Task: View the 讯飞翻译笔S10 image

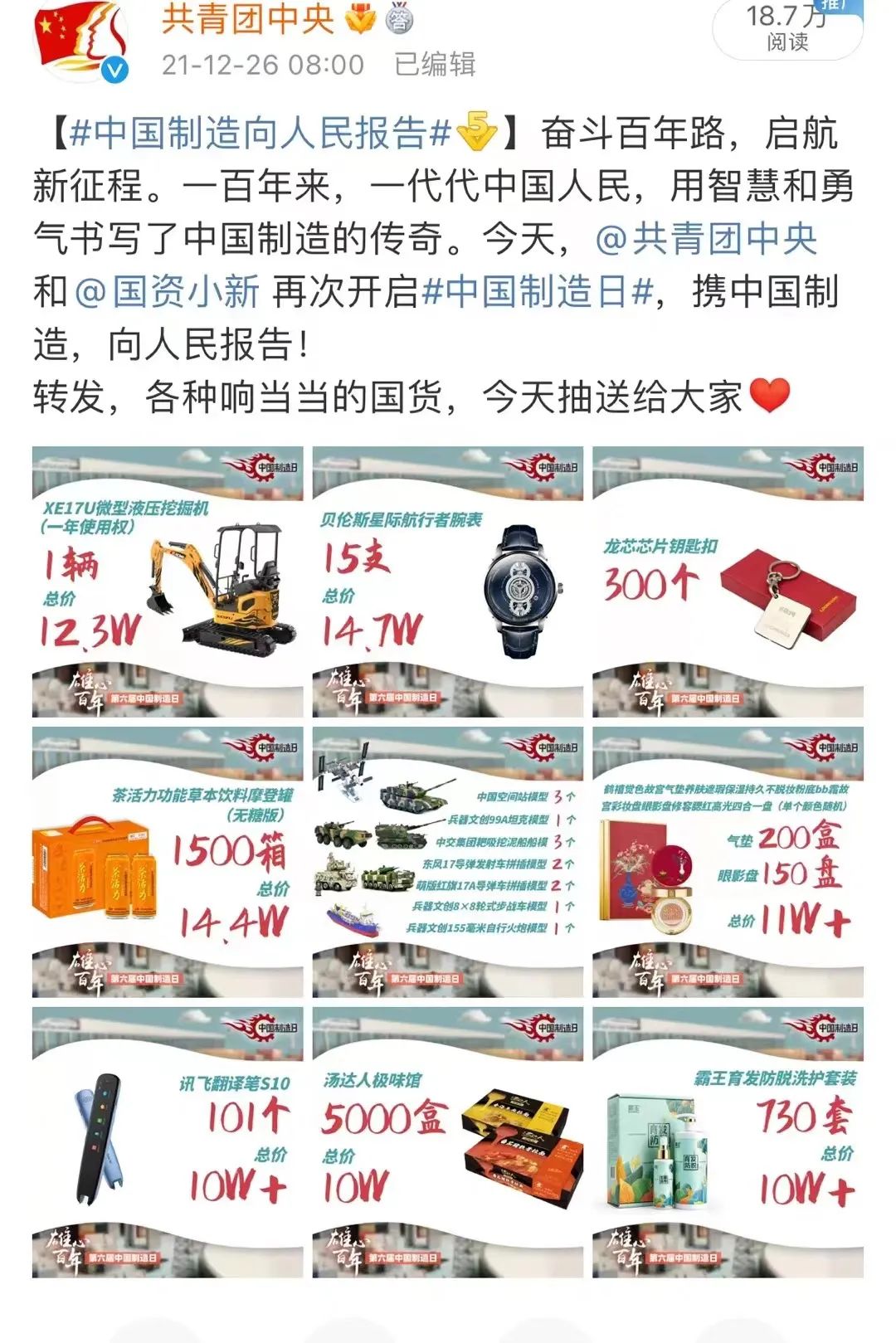Action: point(168,1142)
